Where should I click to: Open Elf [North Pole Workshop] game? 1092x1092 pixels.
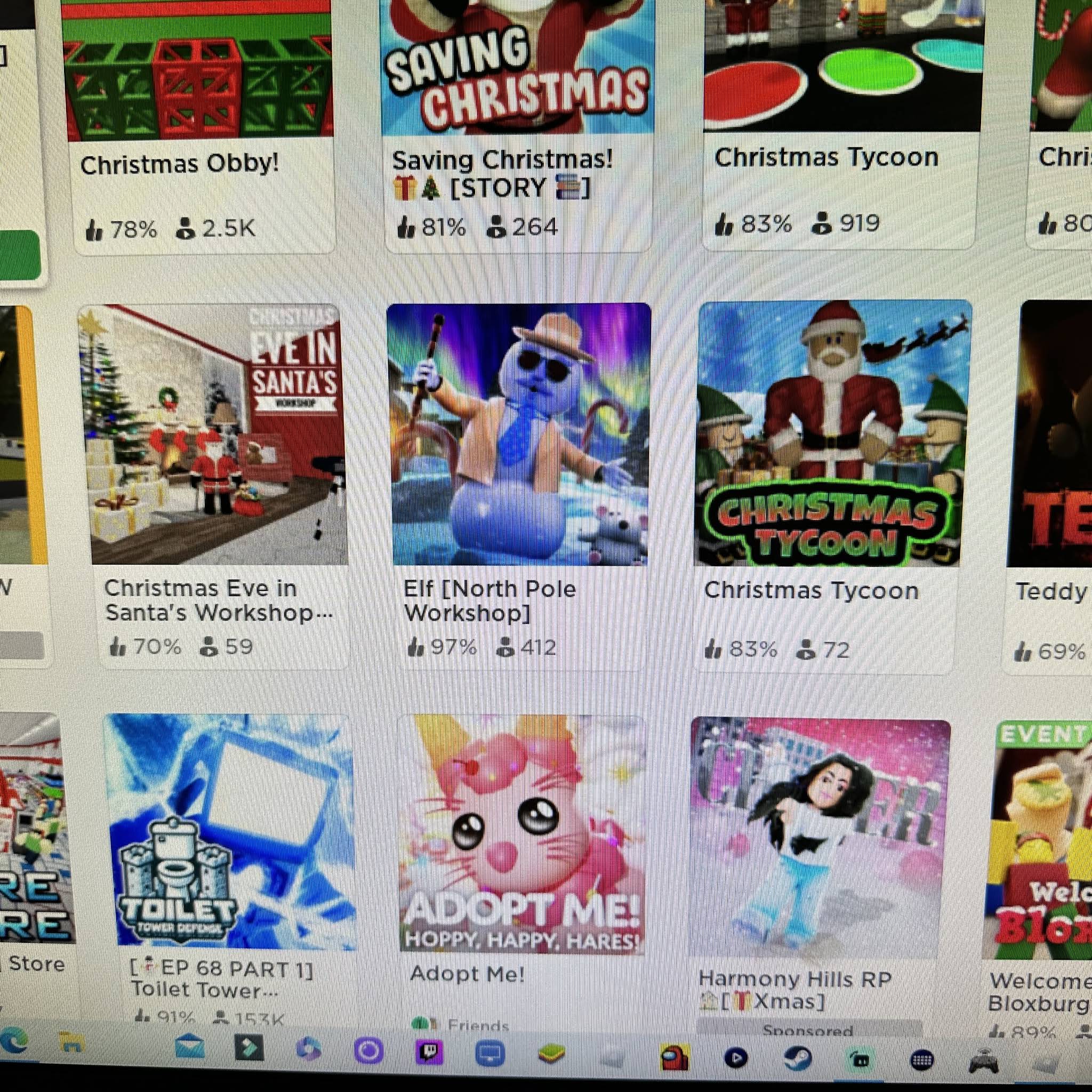519,435
